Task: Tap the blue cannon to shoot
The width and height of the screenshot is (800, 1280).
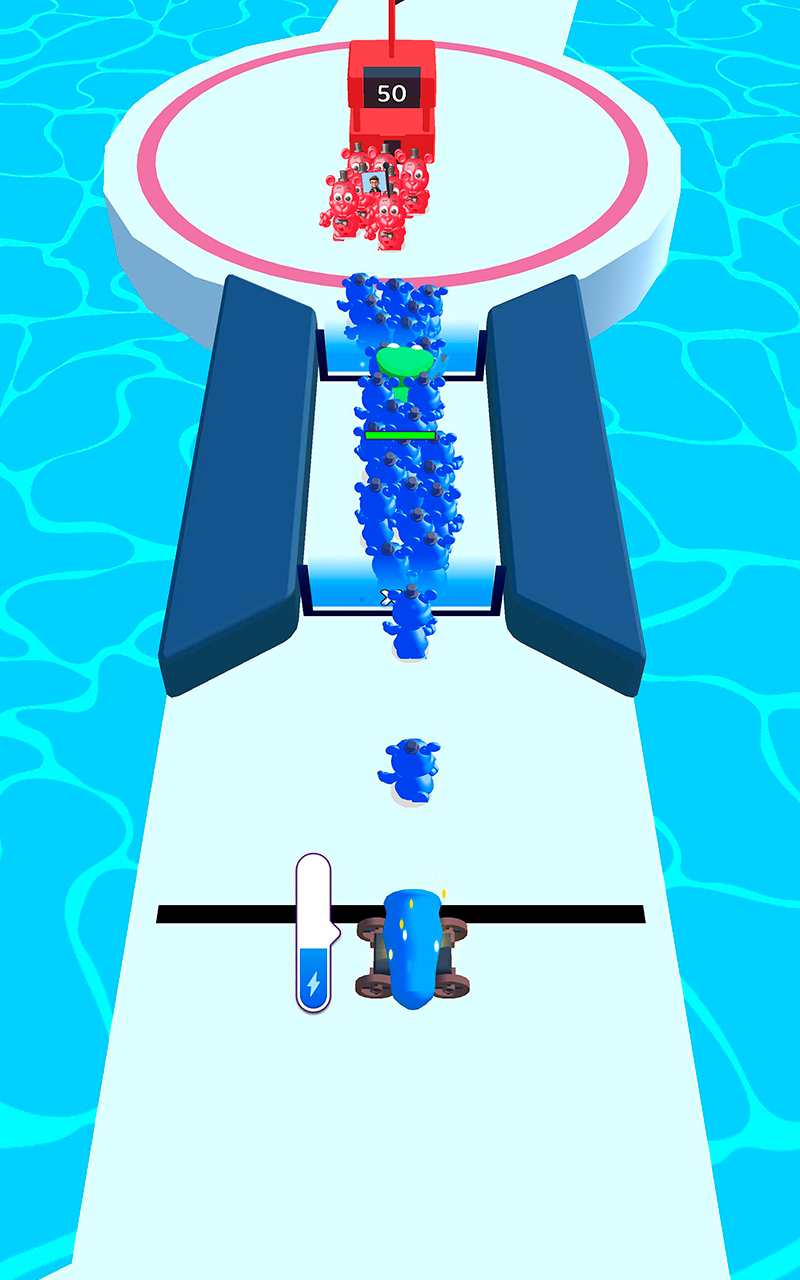Action: (412, 945)
